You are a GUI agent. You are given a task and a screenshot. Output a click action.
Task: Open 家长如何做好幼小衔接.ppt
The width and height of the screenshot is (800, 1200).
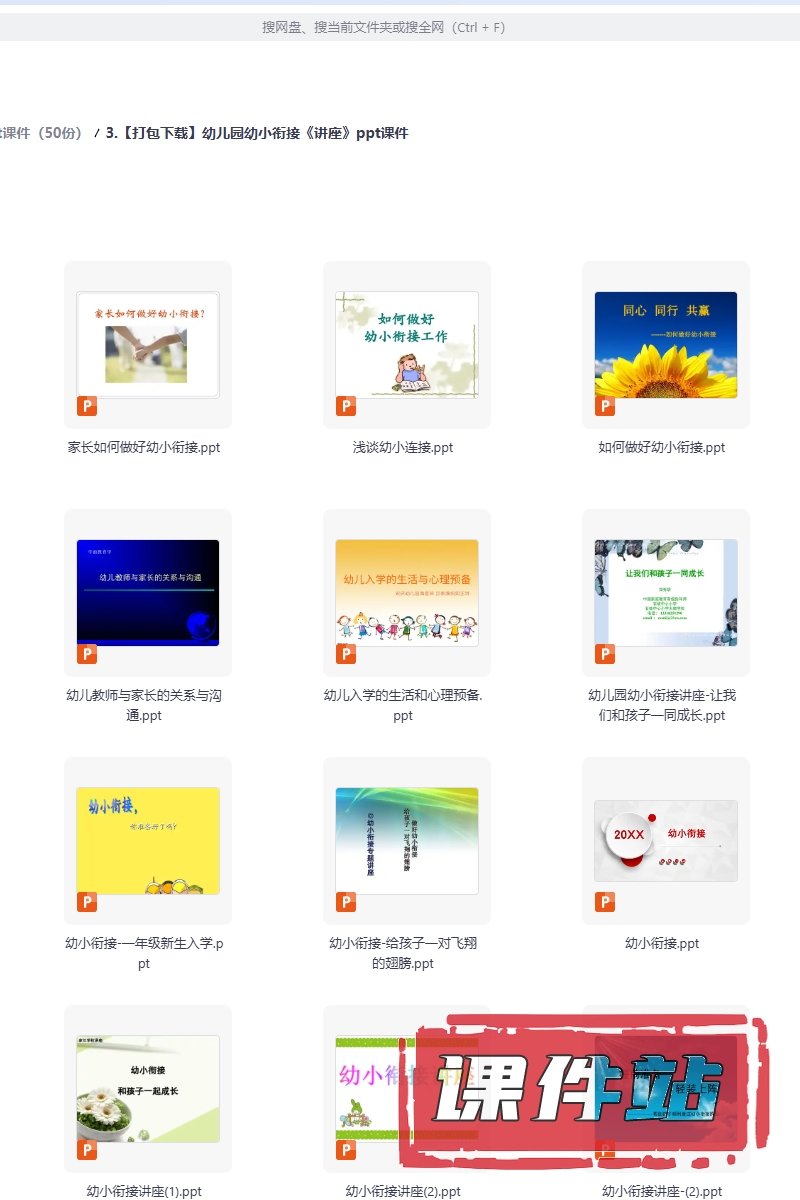coord(148,345)
